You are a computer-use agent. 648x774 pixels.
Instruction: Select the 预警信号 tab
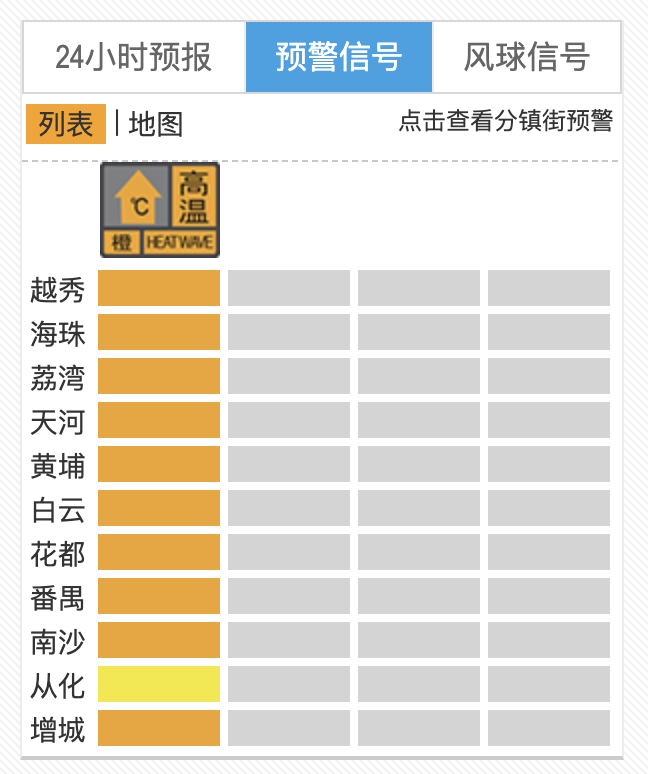[x=339, y=57]
